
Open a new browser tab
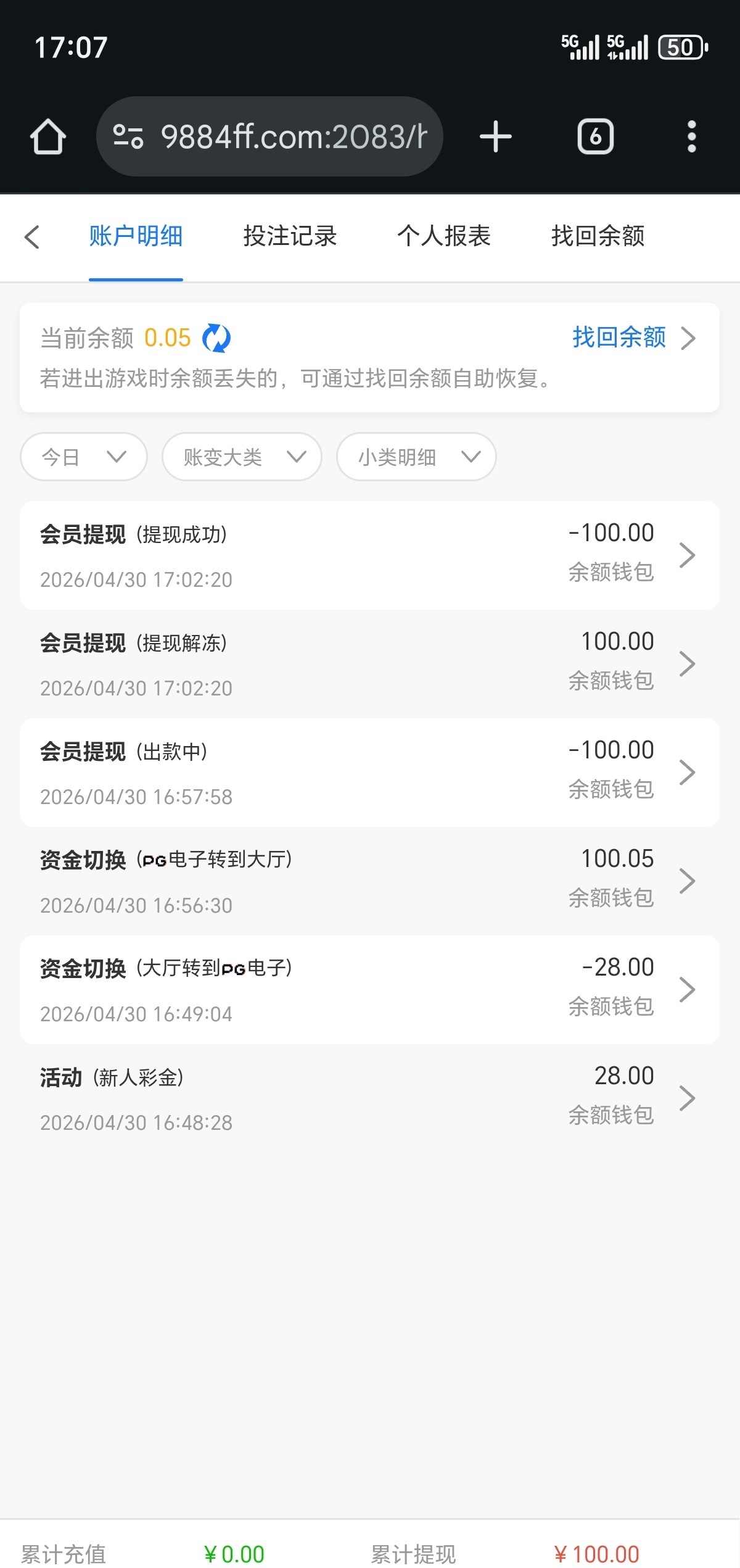(496, 136)
